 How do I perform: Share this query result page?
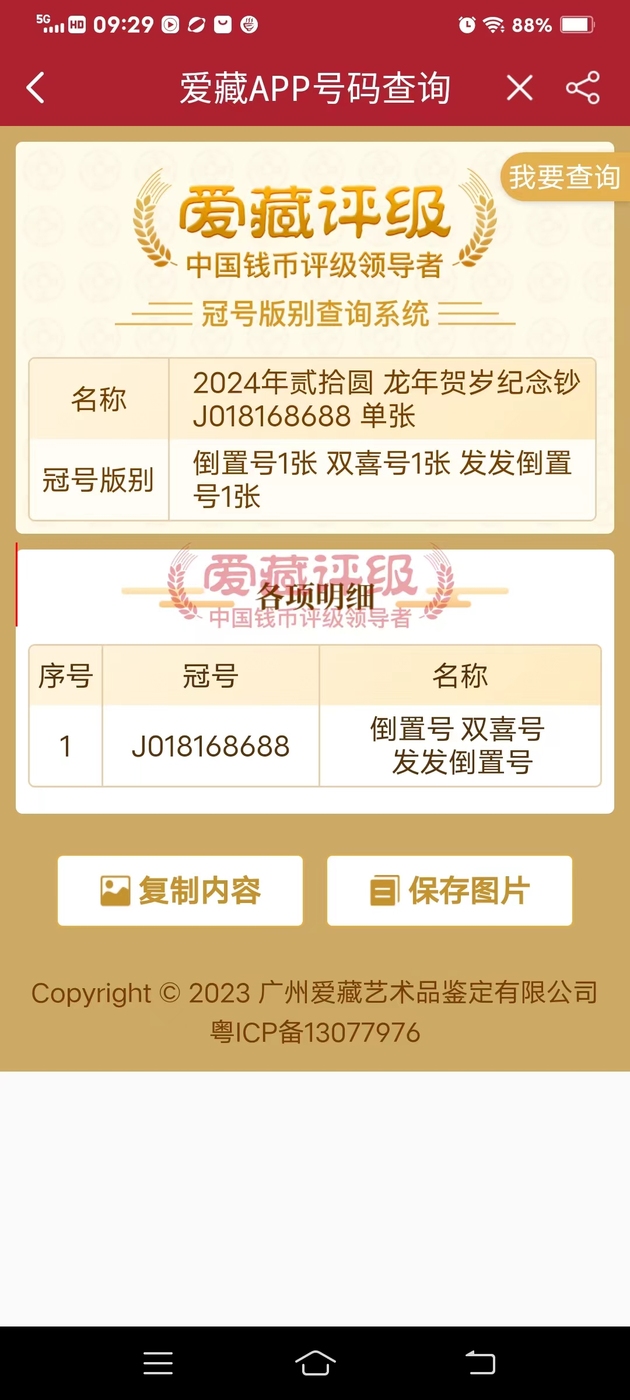[x=583, y=88]
